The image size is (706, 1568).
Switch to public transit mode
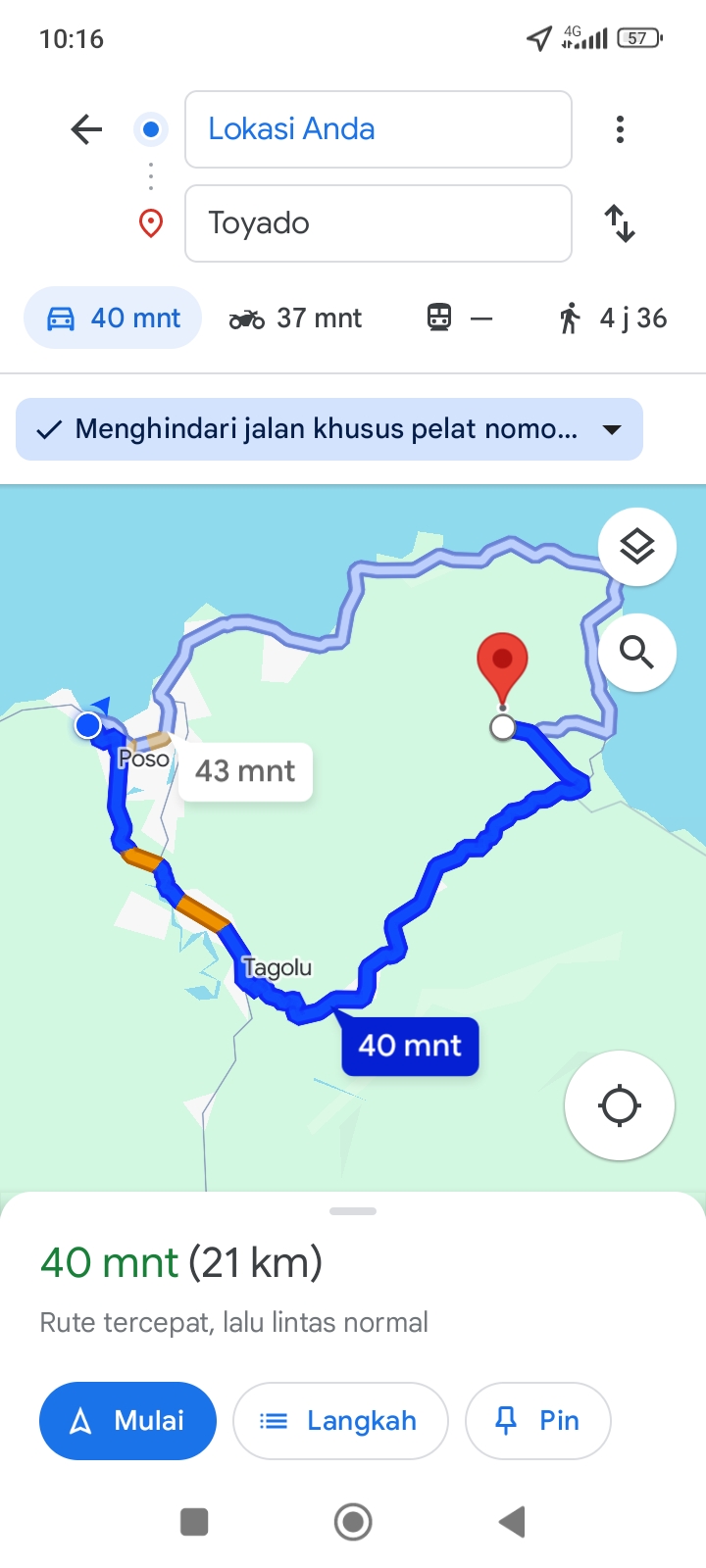(460, 318)
